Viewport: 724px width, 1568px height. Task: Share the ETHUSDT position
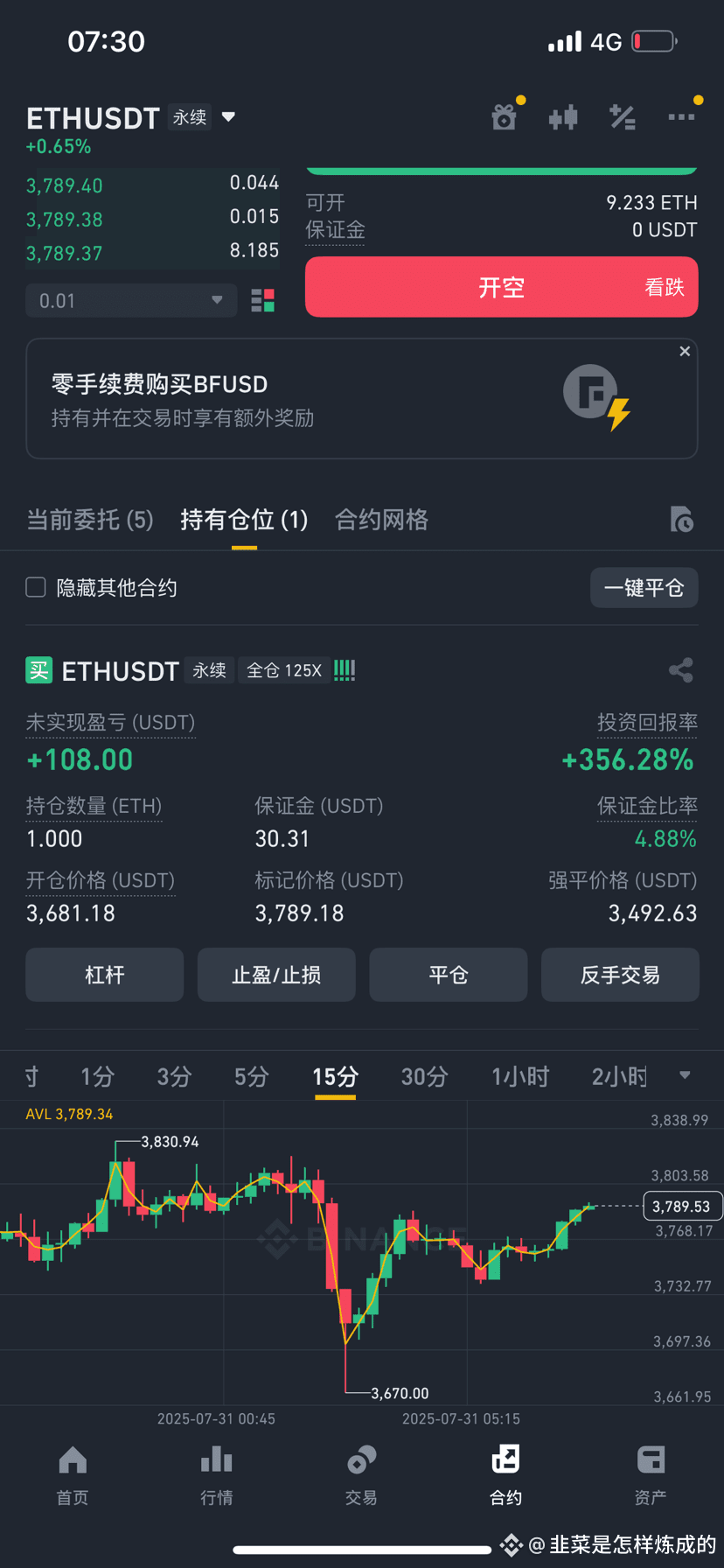pyautogui.click(x=681, y=670)
